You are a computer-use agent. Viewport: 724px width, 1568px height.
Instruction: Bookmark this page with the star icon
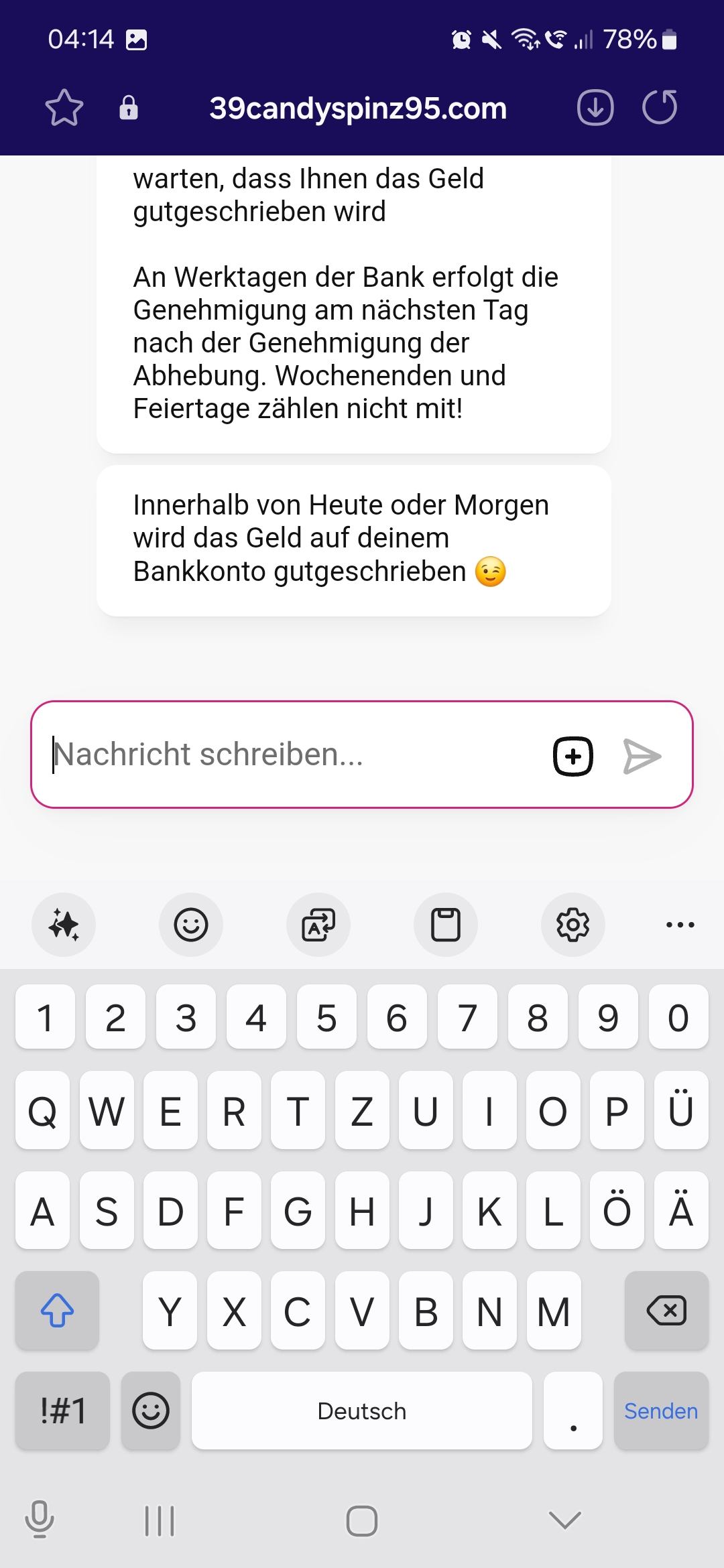coord(64,108)
